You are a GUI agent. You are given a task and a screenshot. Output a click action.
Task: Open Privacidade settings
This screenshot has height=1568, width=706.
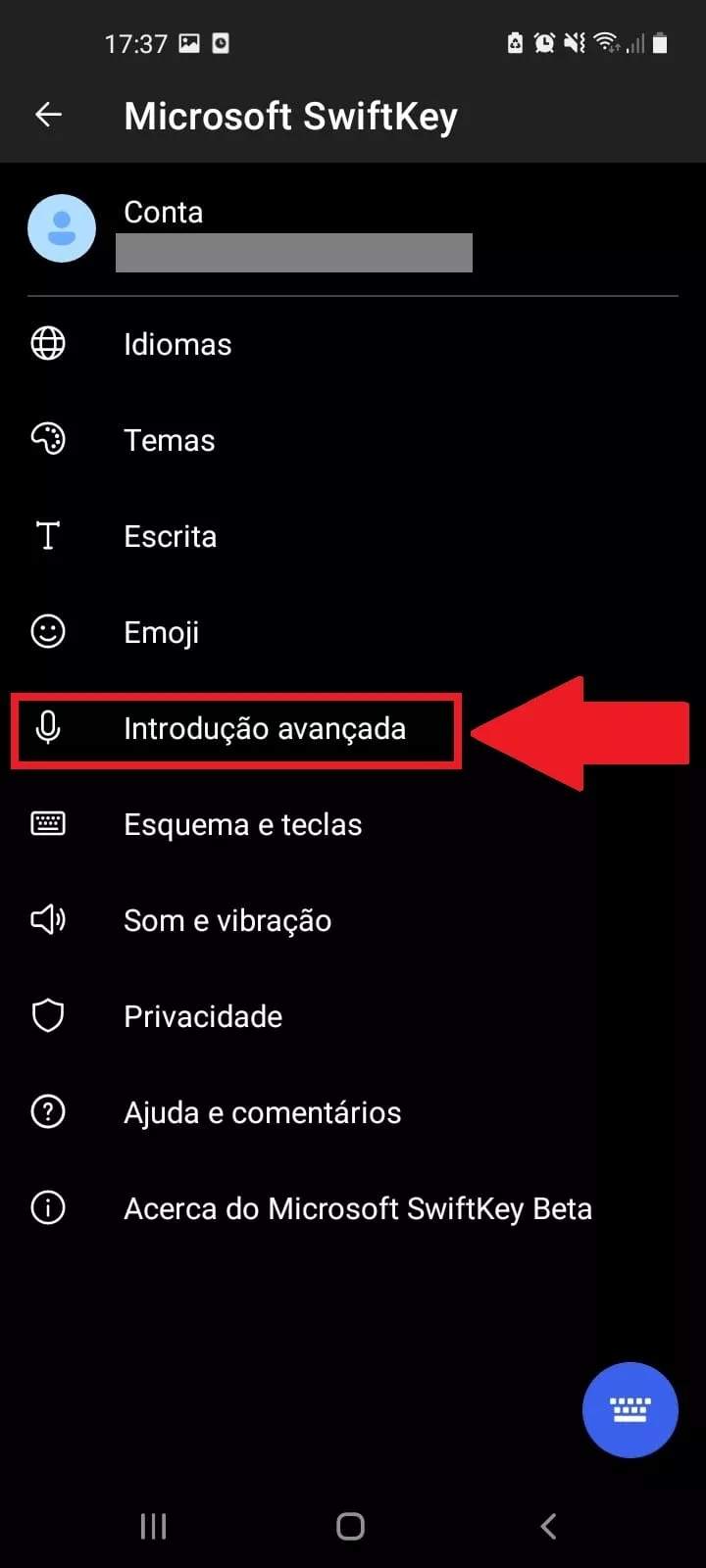[x=353, y=1016]
